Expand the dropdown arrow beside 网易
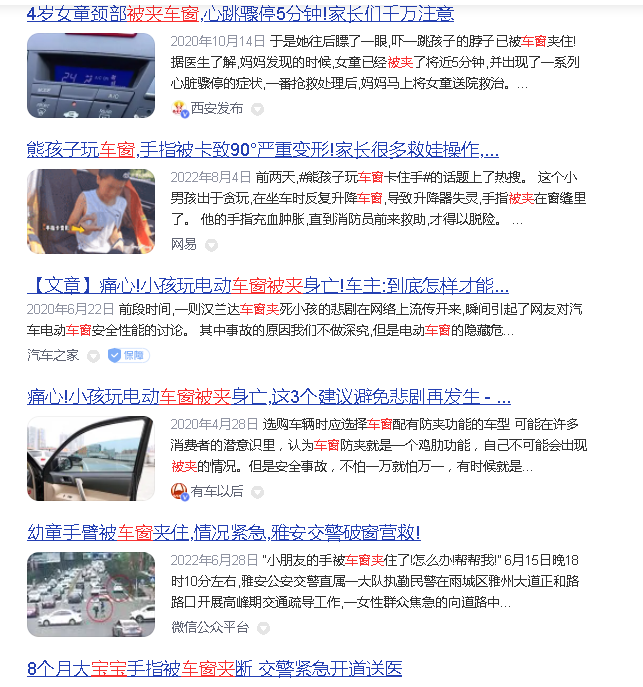 211,245
